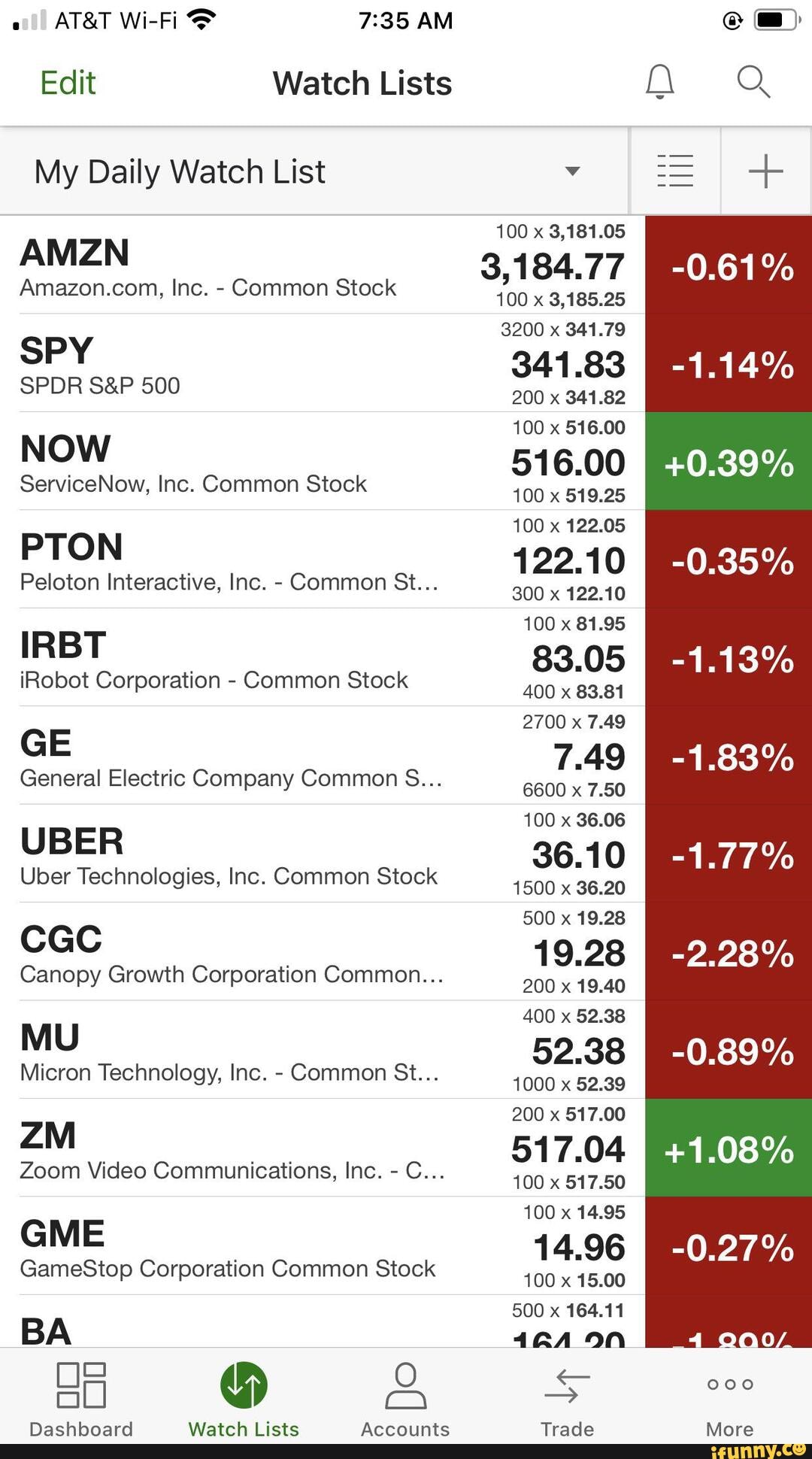This screenshot has width=812, height=1459.
Task: Tap Edit to modify the watch list
Action: [68, 83]
